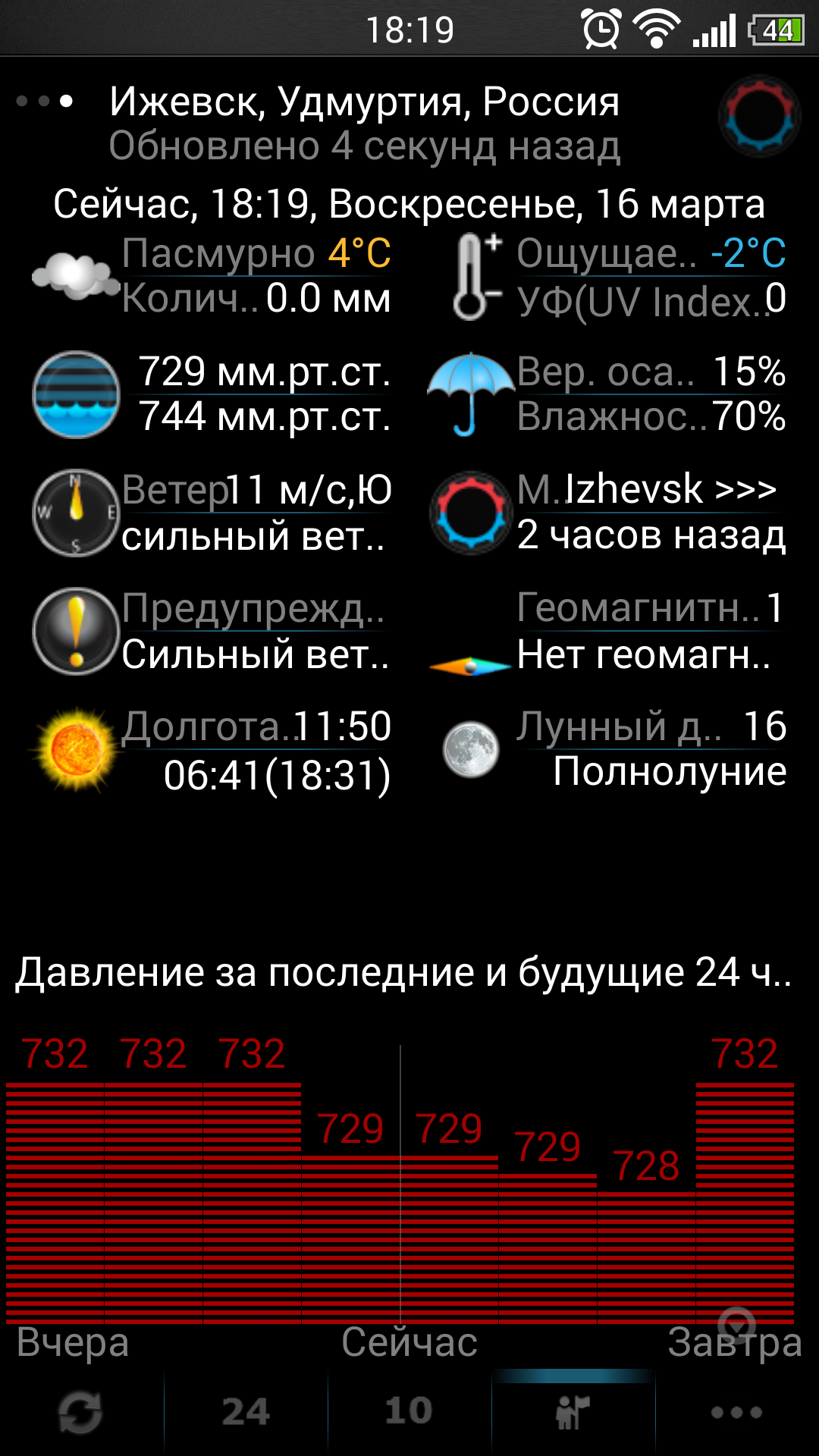Tap the round down-arrow button below the chart
819x1456 pixels.
736,1325
